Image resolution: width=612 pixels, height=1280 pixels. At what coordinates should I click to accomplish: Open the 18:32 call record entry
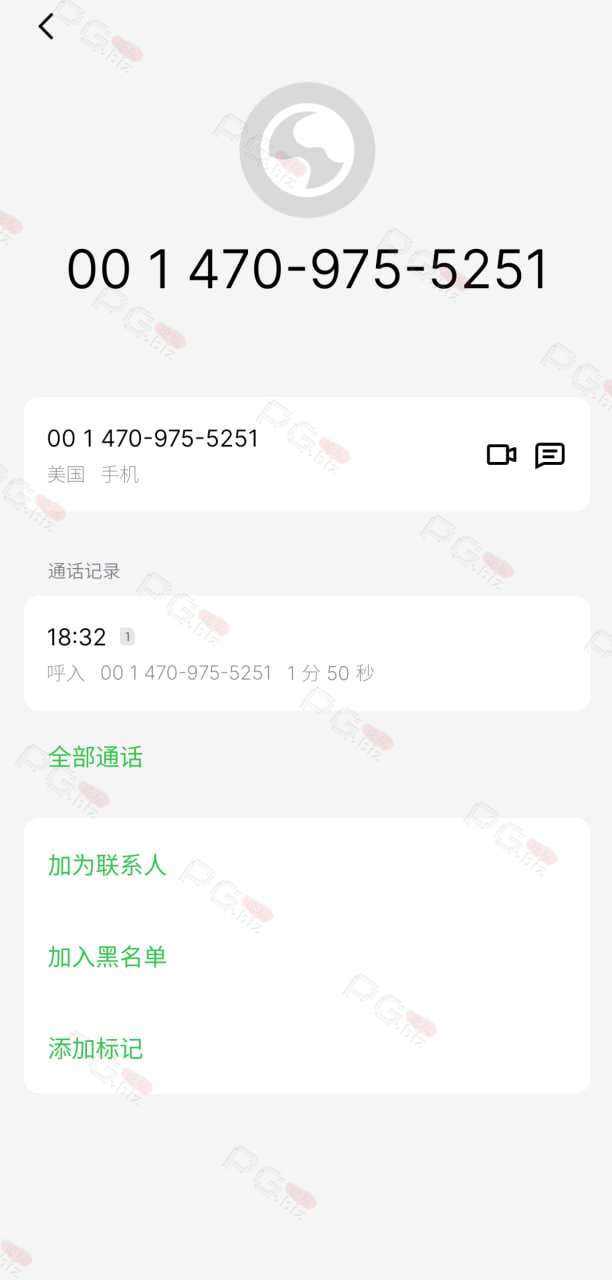307,653
